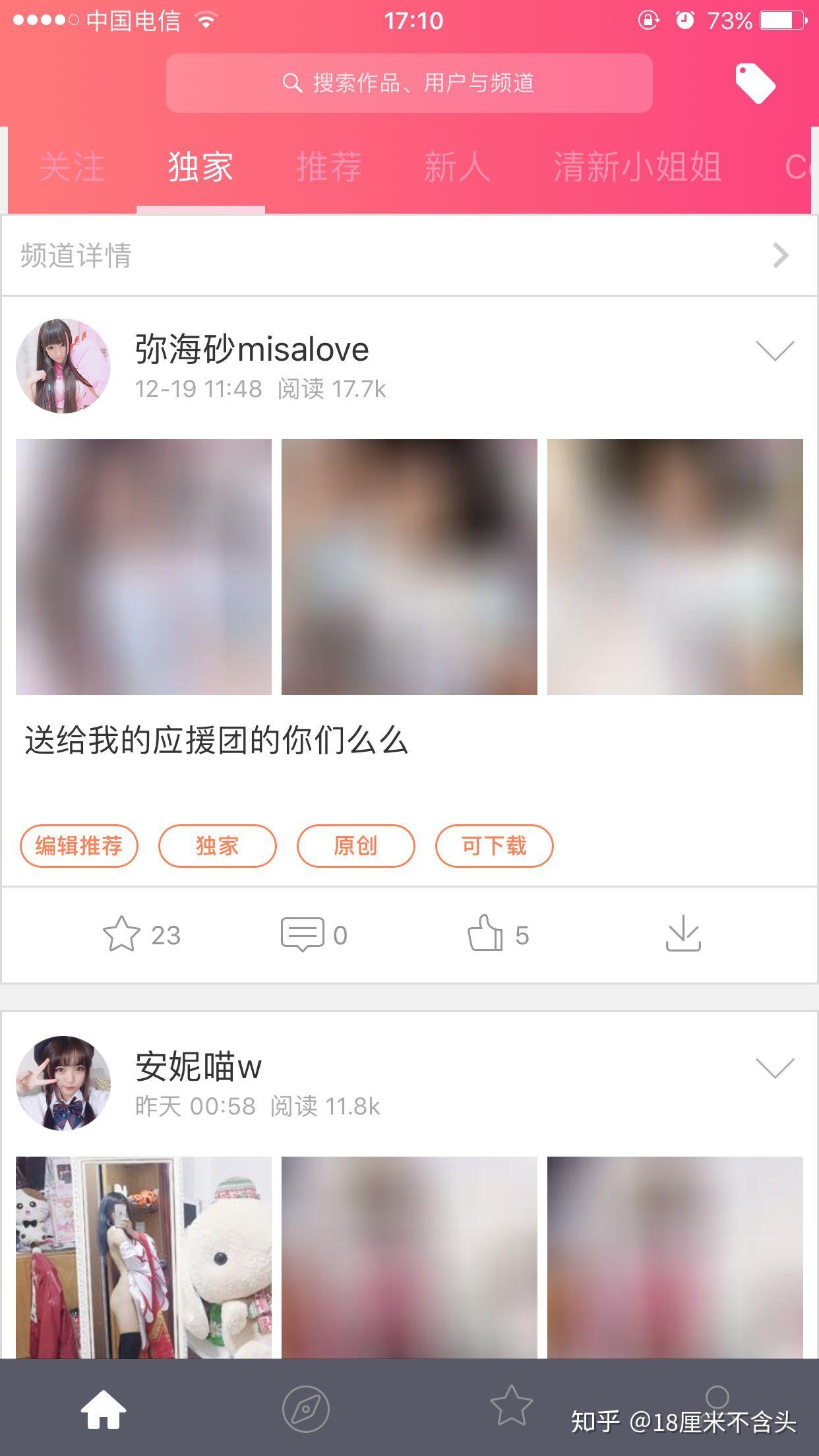Viewport: 819px width, 1456px height.
Task: Open comments on 弥海砂misalove's post
Action: click(x=303, y=934)
